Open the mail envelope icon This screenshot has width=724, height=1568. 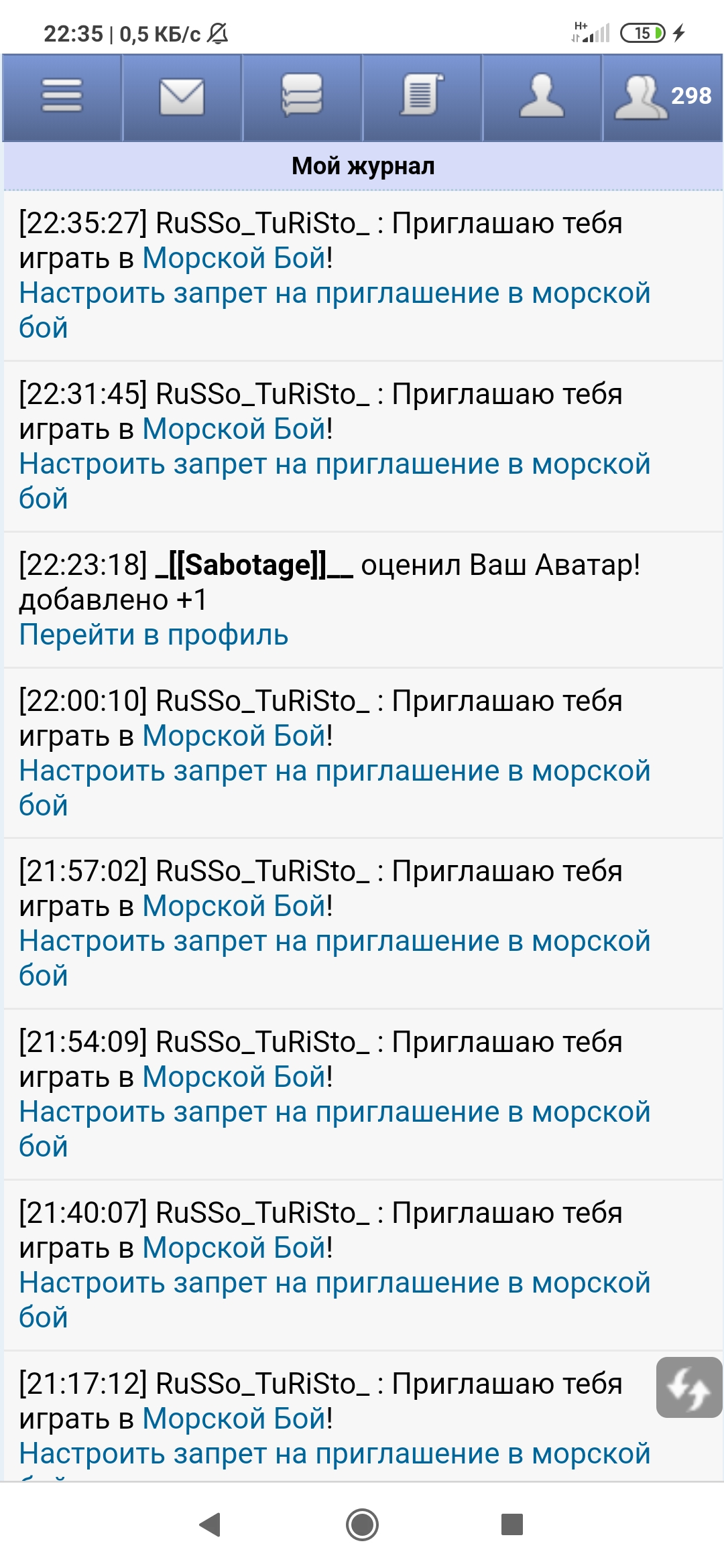[x=182, y=96]
